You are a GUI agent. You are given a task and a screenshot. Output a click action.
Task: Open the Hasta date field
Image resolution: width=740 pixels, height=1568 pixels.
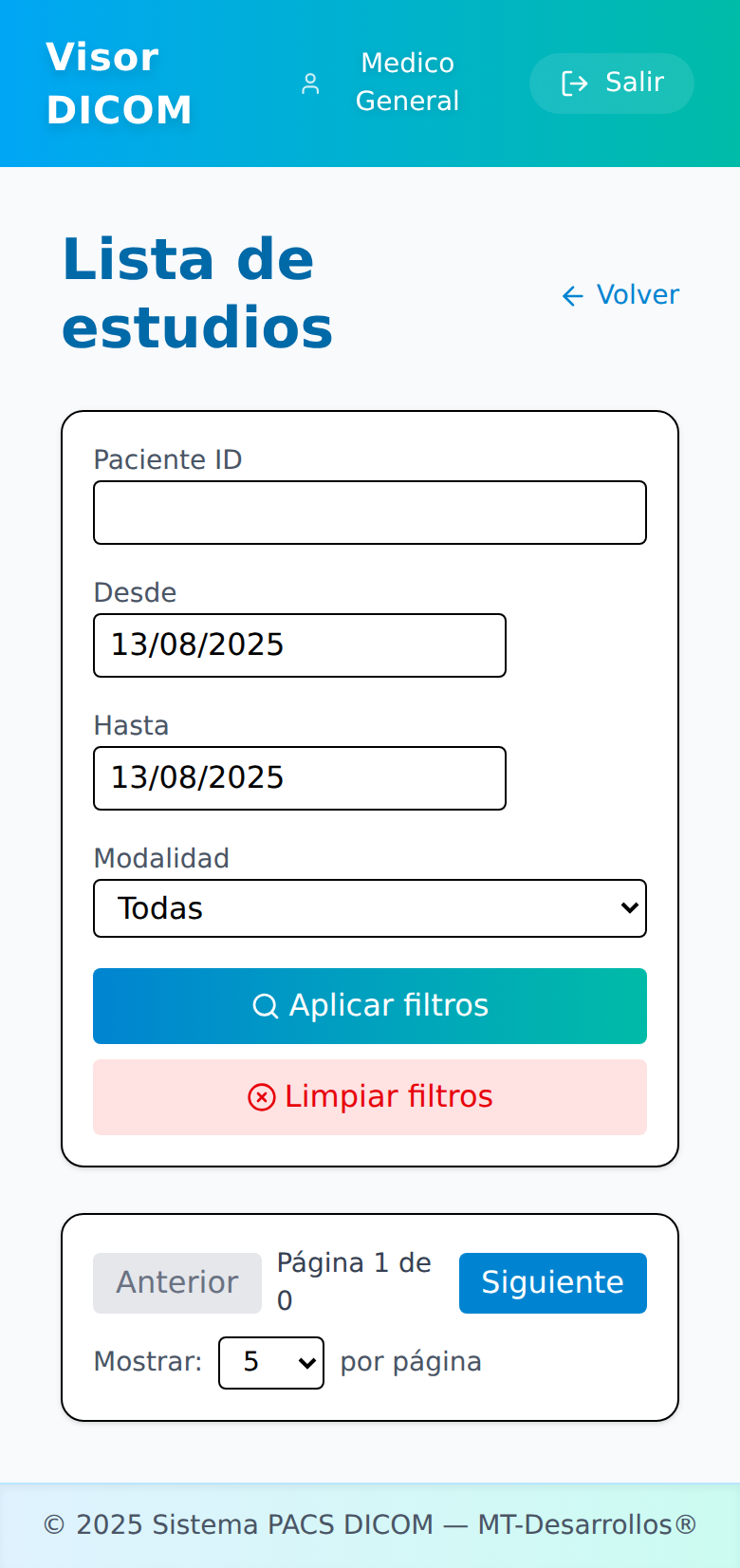300,778
